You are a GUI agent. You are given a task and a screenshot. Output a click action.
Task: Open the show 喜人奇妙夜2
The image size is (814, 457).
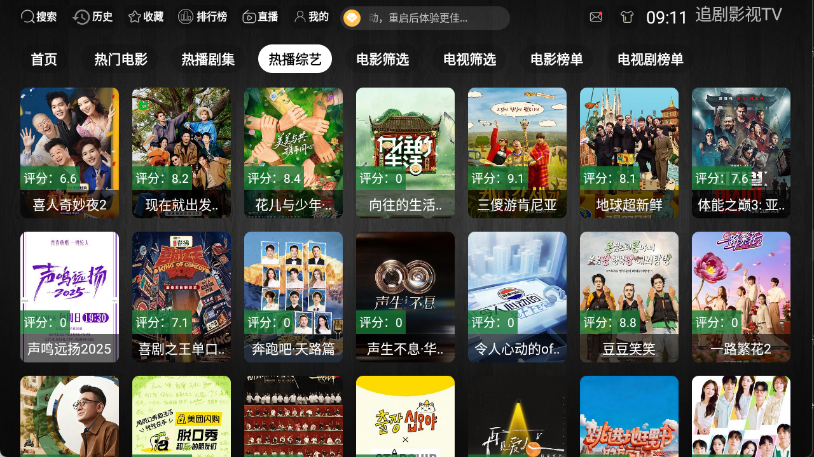coord(69,152)
